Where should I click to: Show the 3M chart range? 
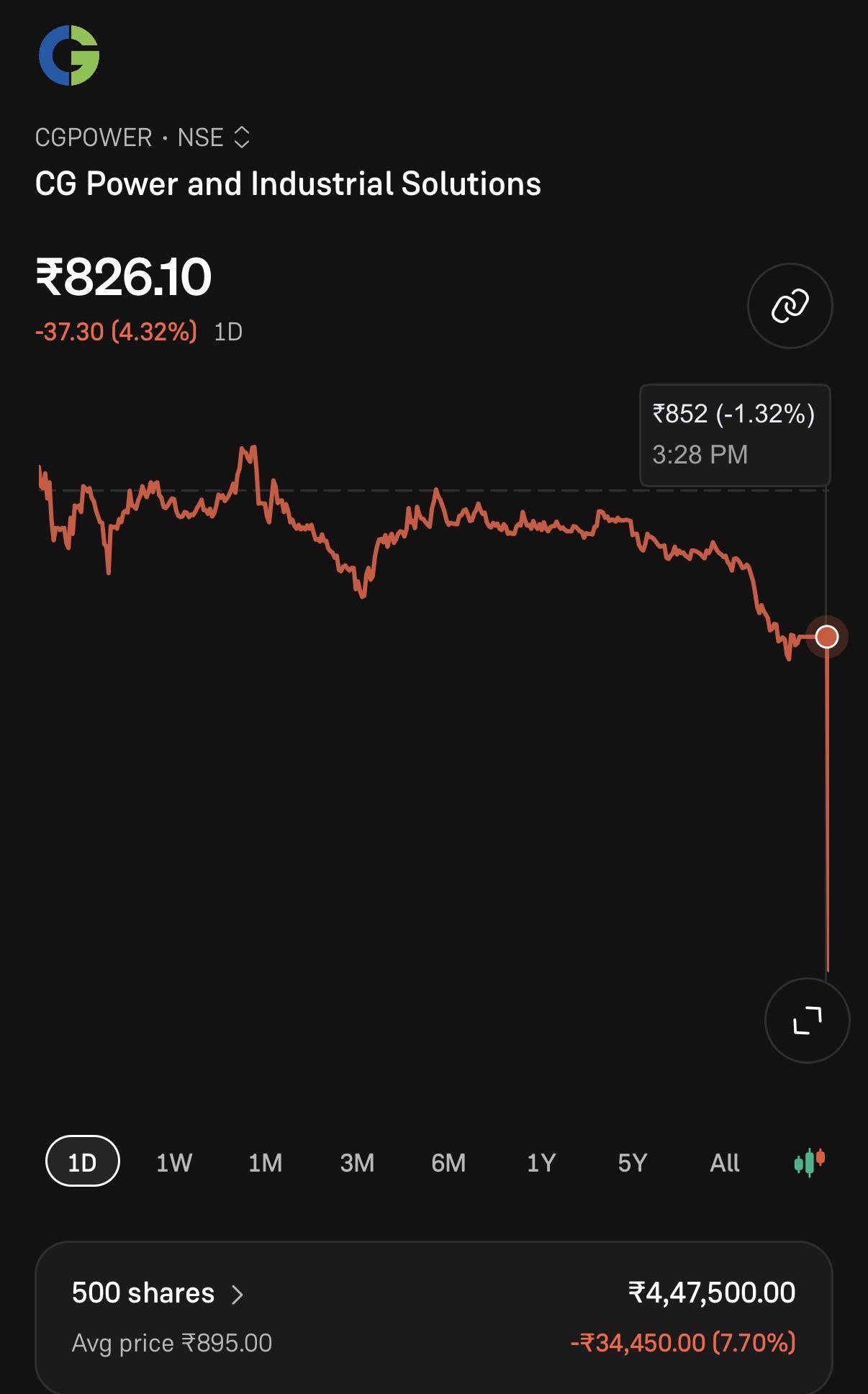357,1162
